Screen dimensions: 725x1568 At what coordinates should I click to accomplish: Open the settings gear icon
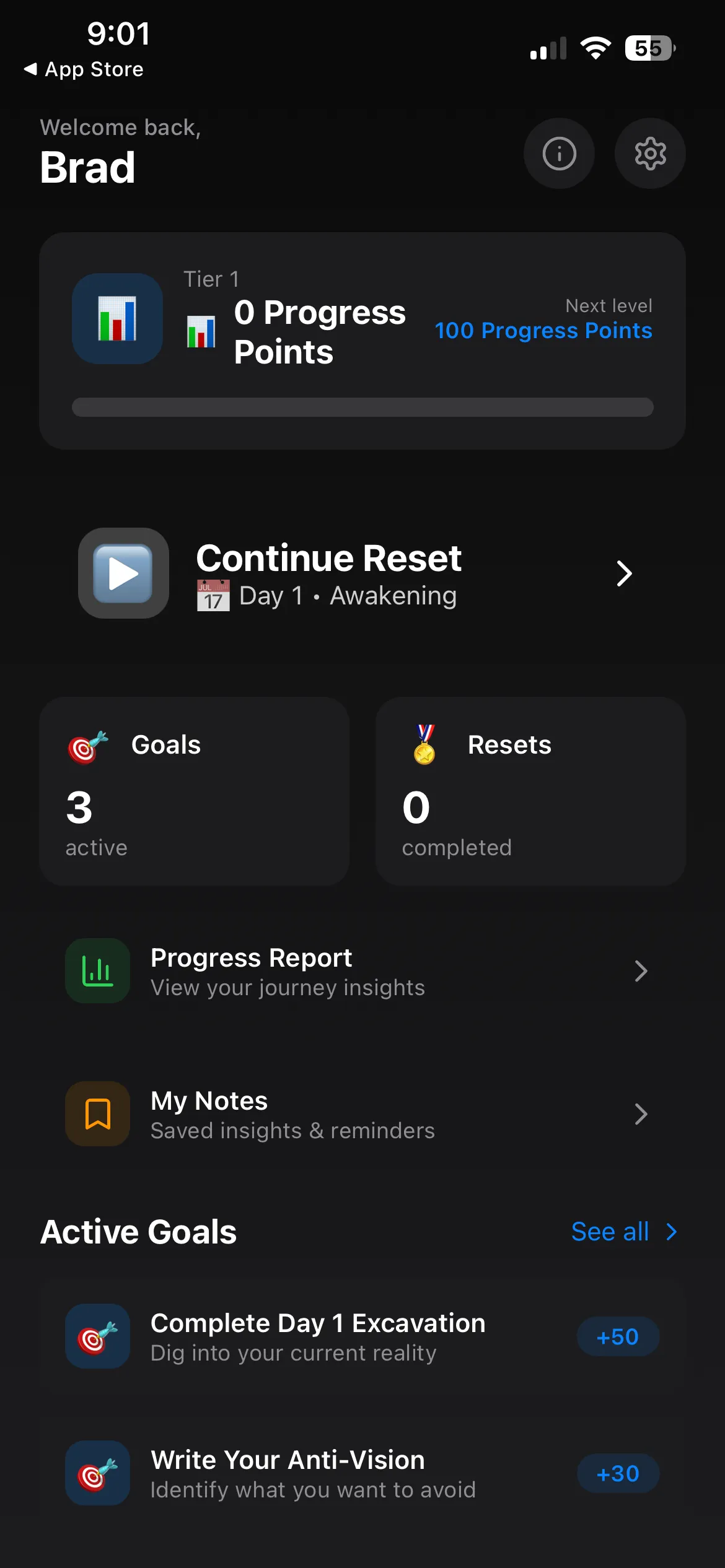pos(649,153)
